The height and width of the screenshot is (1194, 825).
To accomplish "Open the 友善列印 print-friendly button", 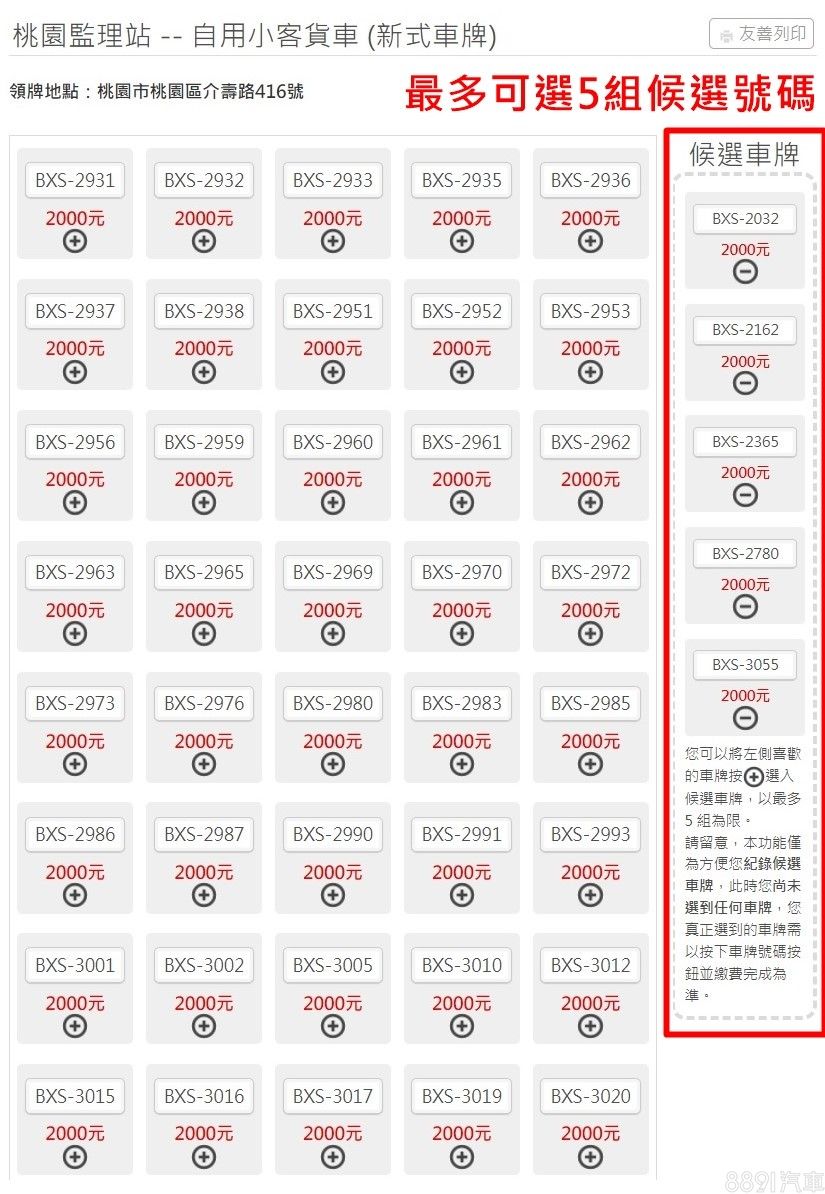I will pos(761,34).
